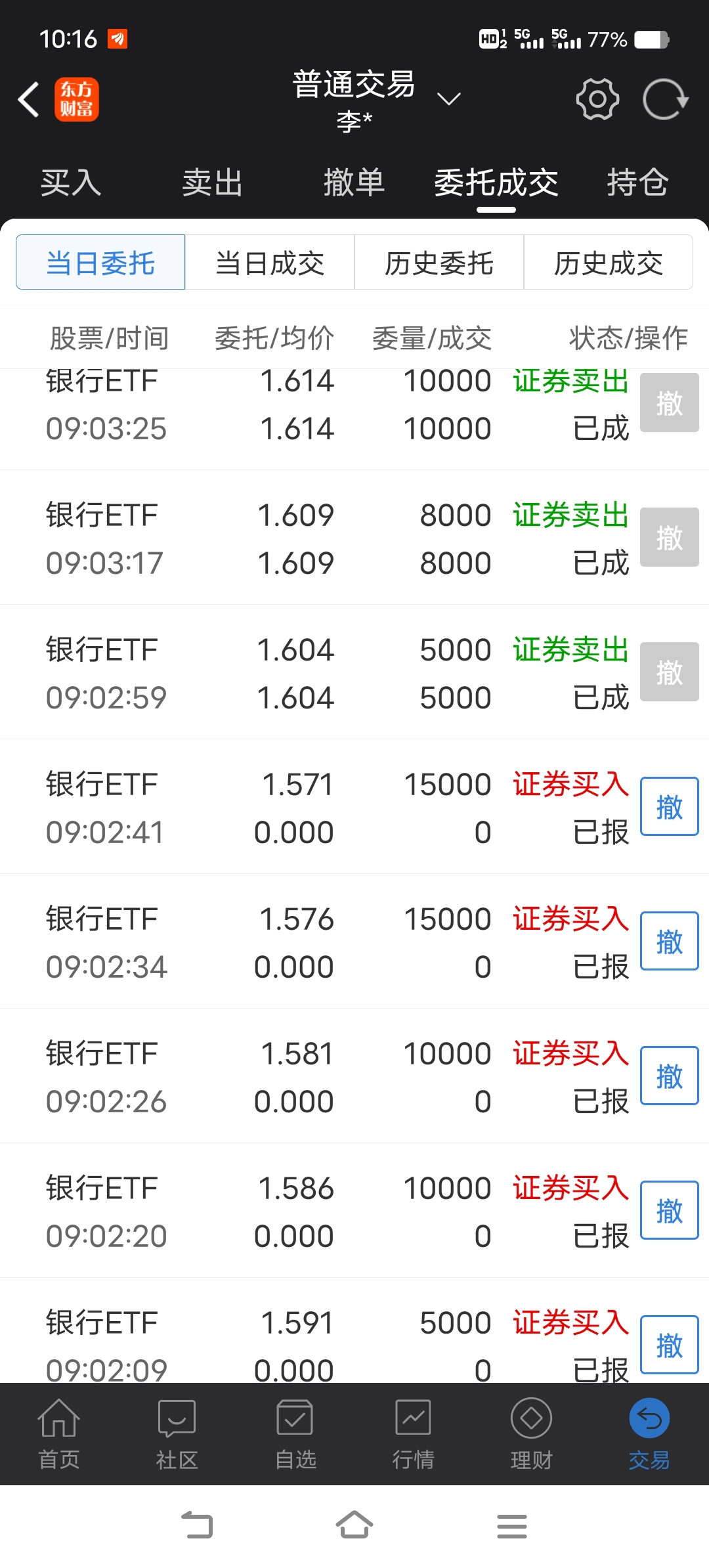Screen dimensions: 709x1568
Task: Cancel the 1.571 buy order at 09:02:41
Action: (x=669, y=806)
